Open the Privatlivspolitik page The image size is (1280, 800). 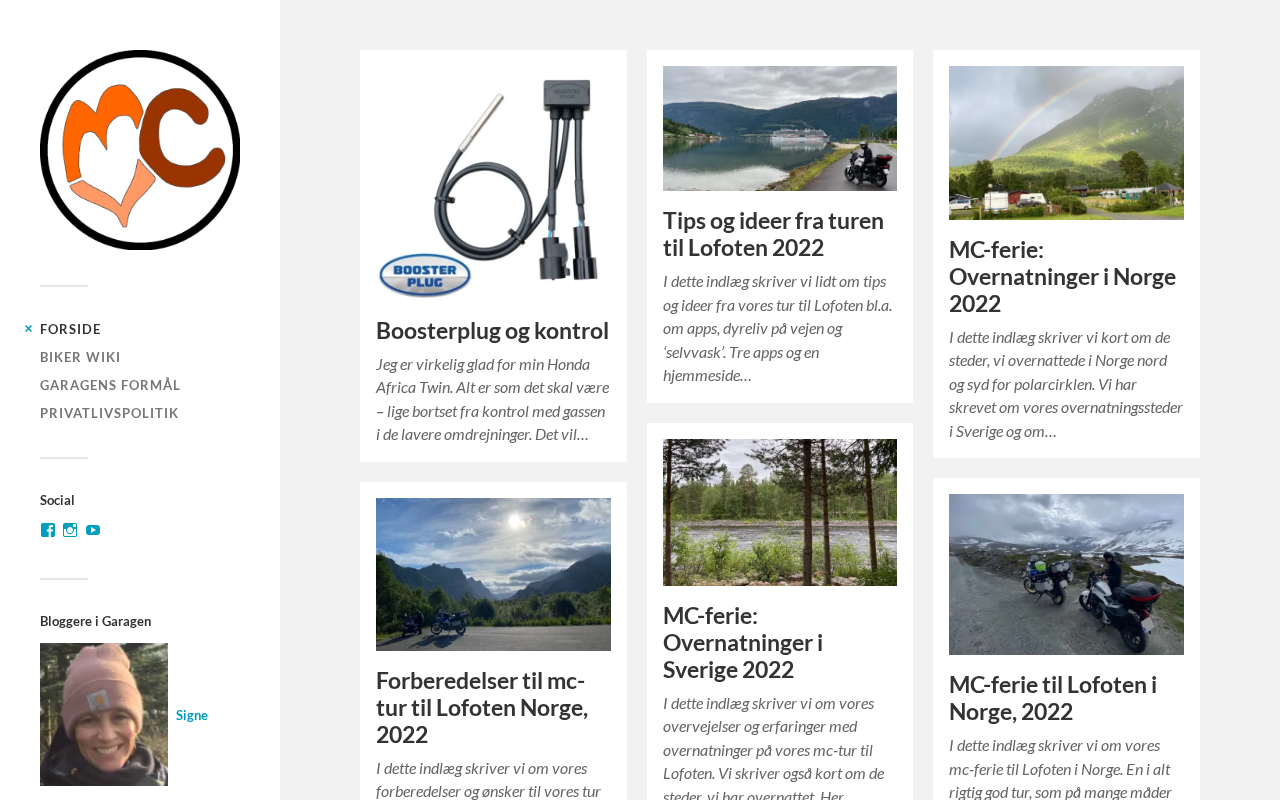point(109,413)
